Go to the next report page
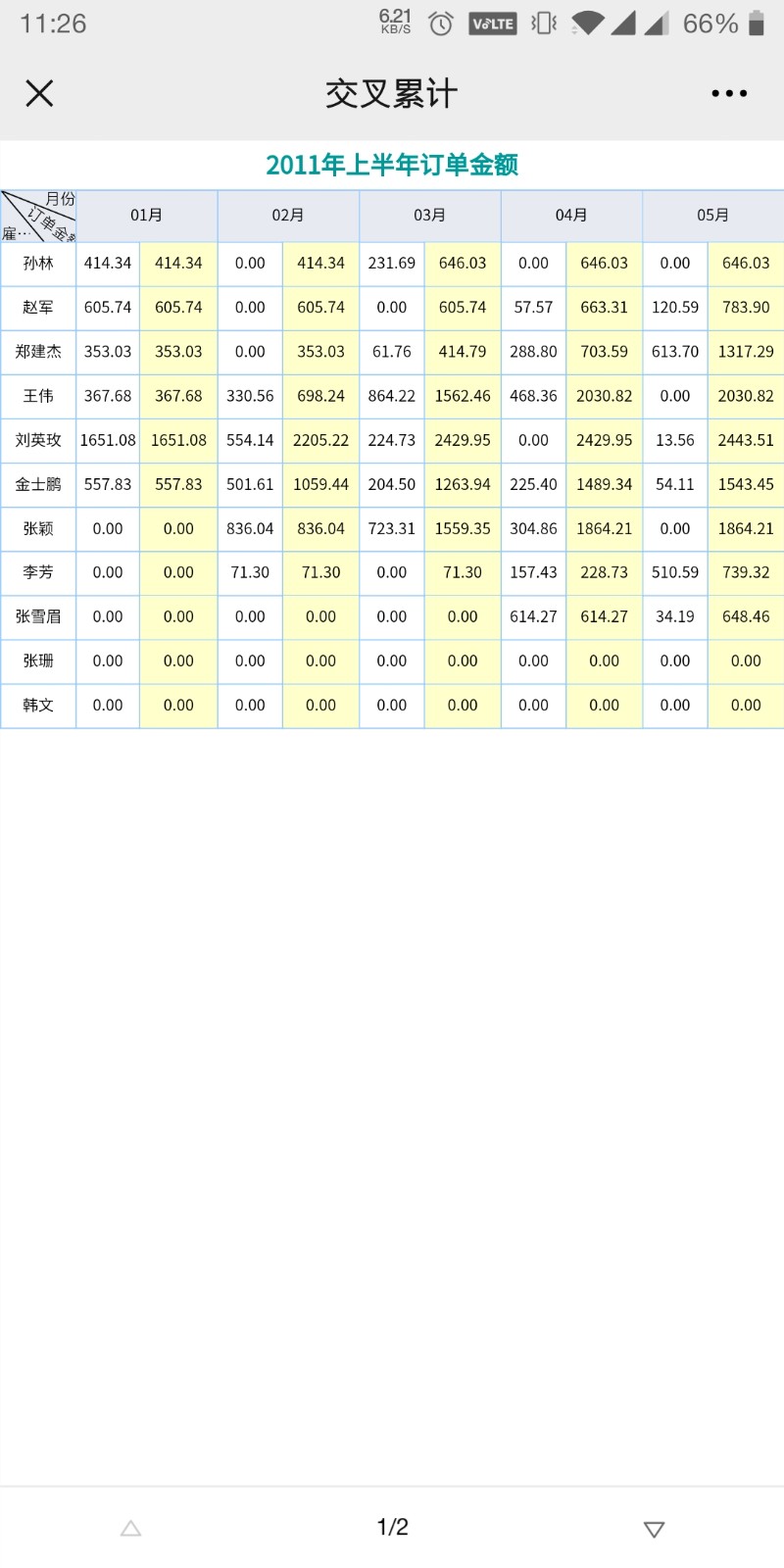Viewport: 784px width, 1568px height. [x=654, y=1528]
